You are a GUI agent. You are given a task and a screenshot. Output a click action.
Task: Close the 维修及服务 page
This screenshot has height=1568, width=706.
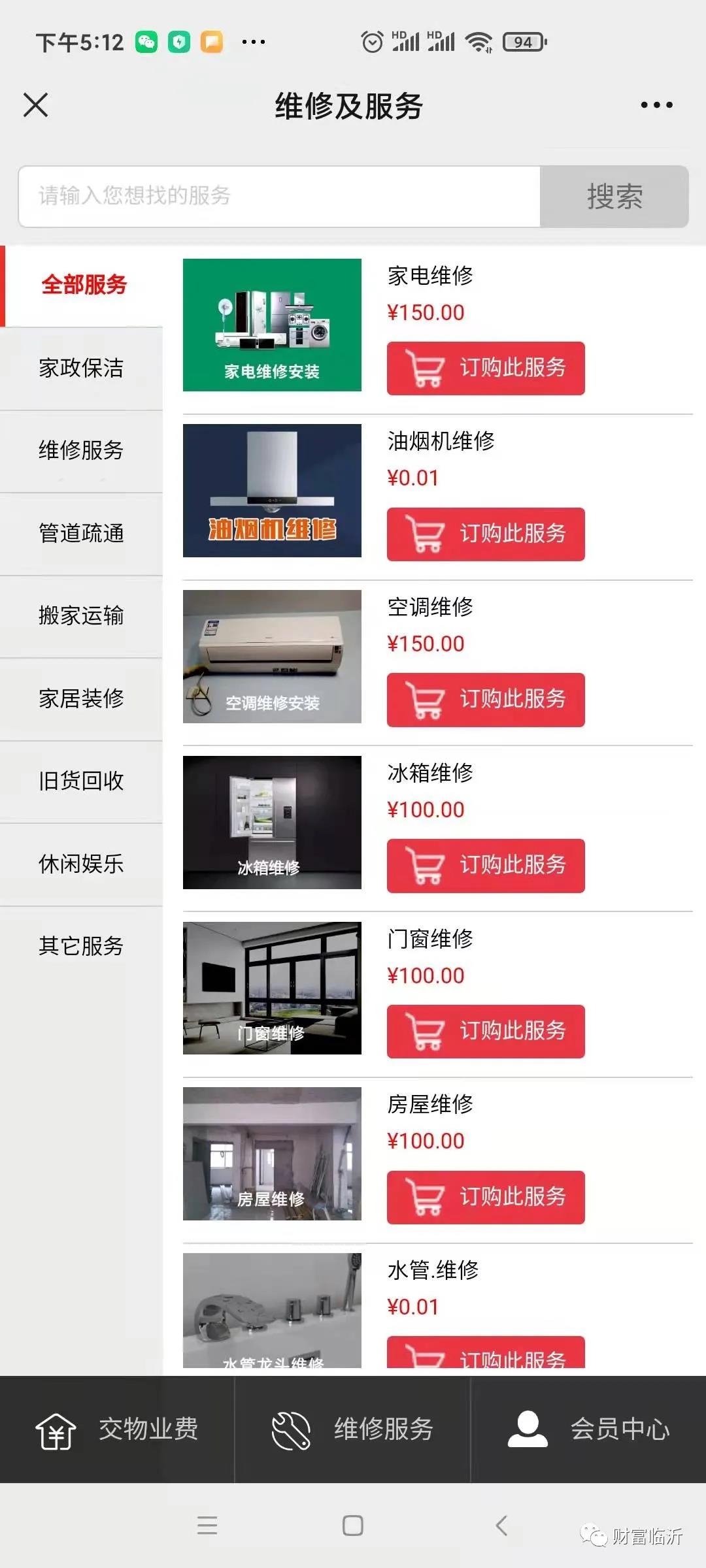click(35, 105)
